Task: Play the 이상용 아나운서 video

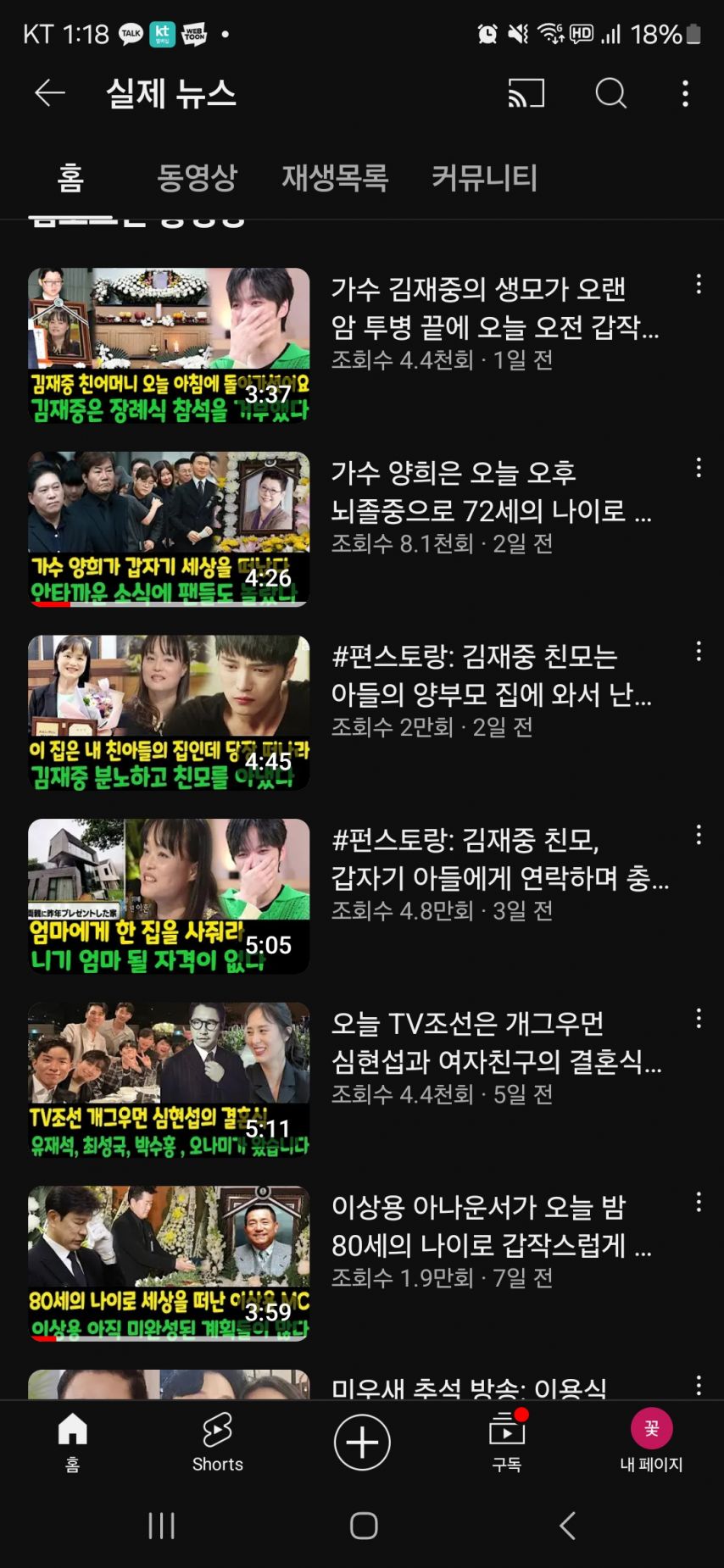Action: click(169, 1263)
